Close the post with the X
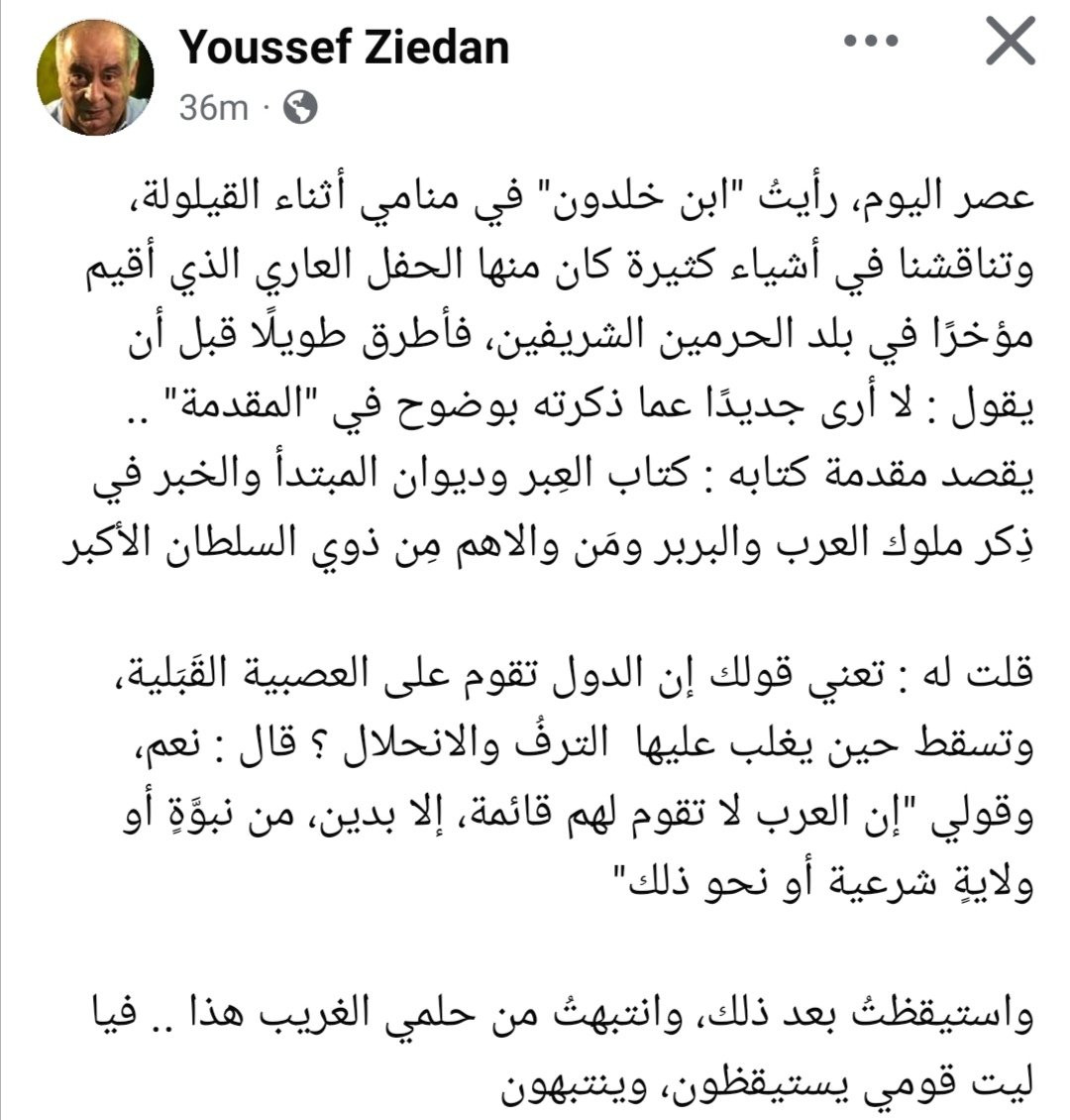 [x=1011, y=42]
